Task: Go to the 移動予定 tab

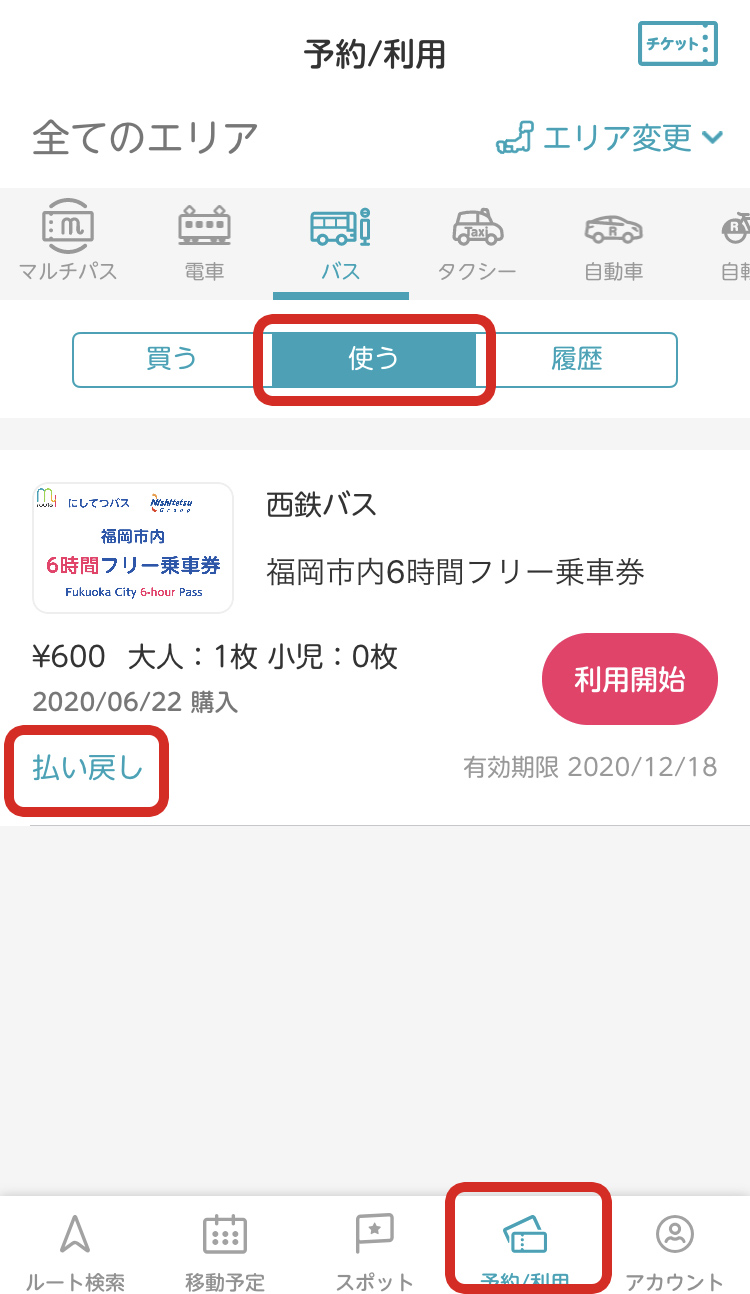Action: point(225,1252)
